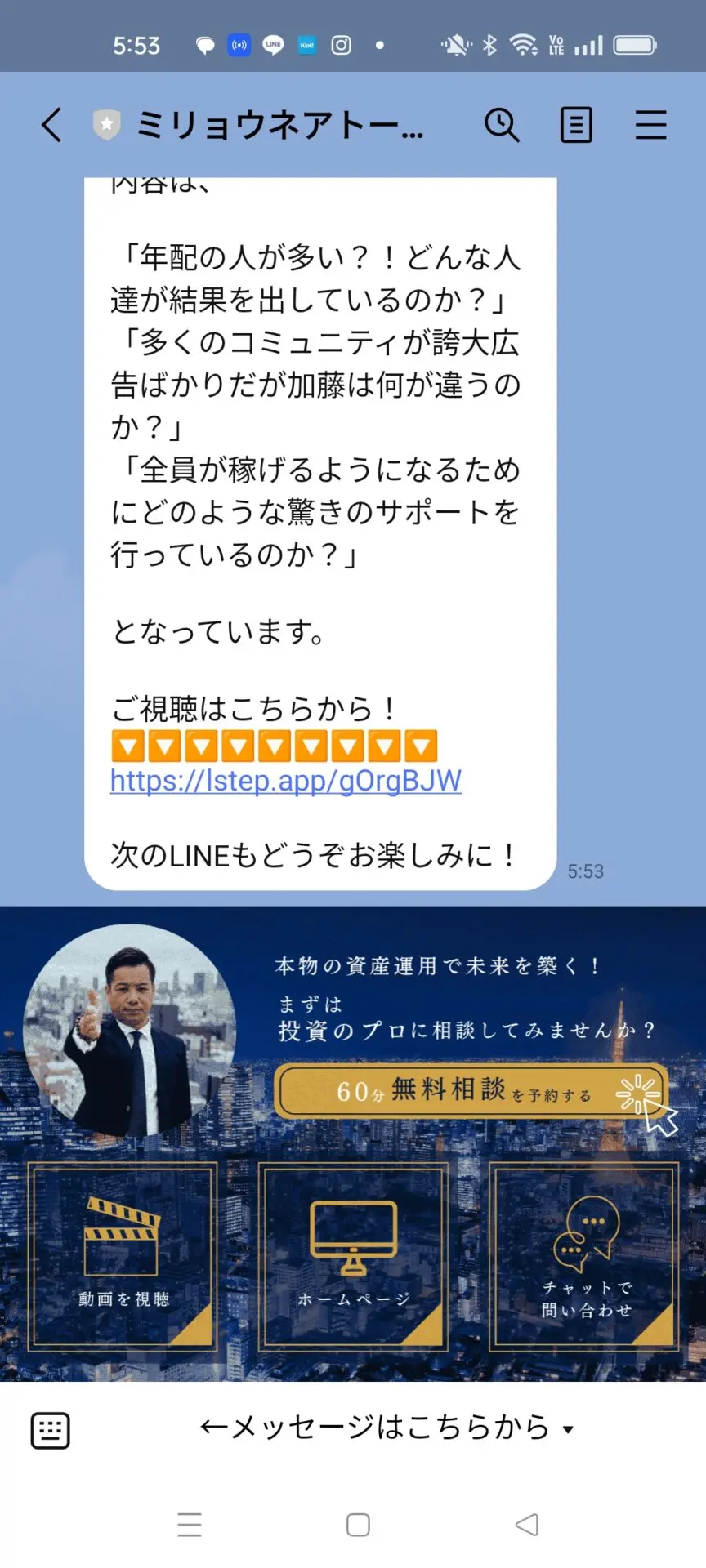This screenshot has width=706, height=1568.
Task: Open the ホームページ tile
Action: (x=353, y=1256)
